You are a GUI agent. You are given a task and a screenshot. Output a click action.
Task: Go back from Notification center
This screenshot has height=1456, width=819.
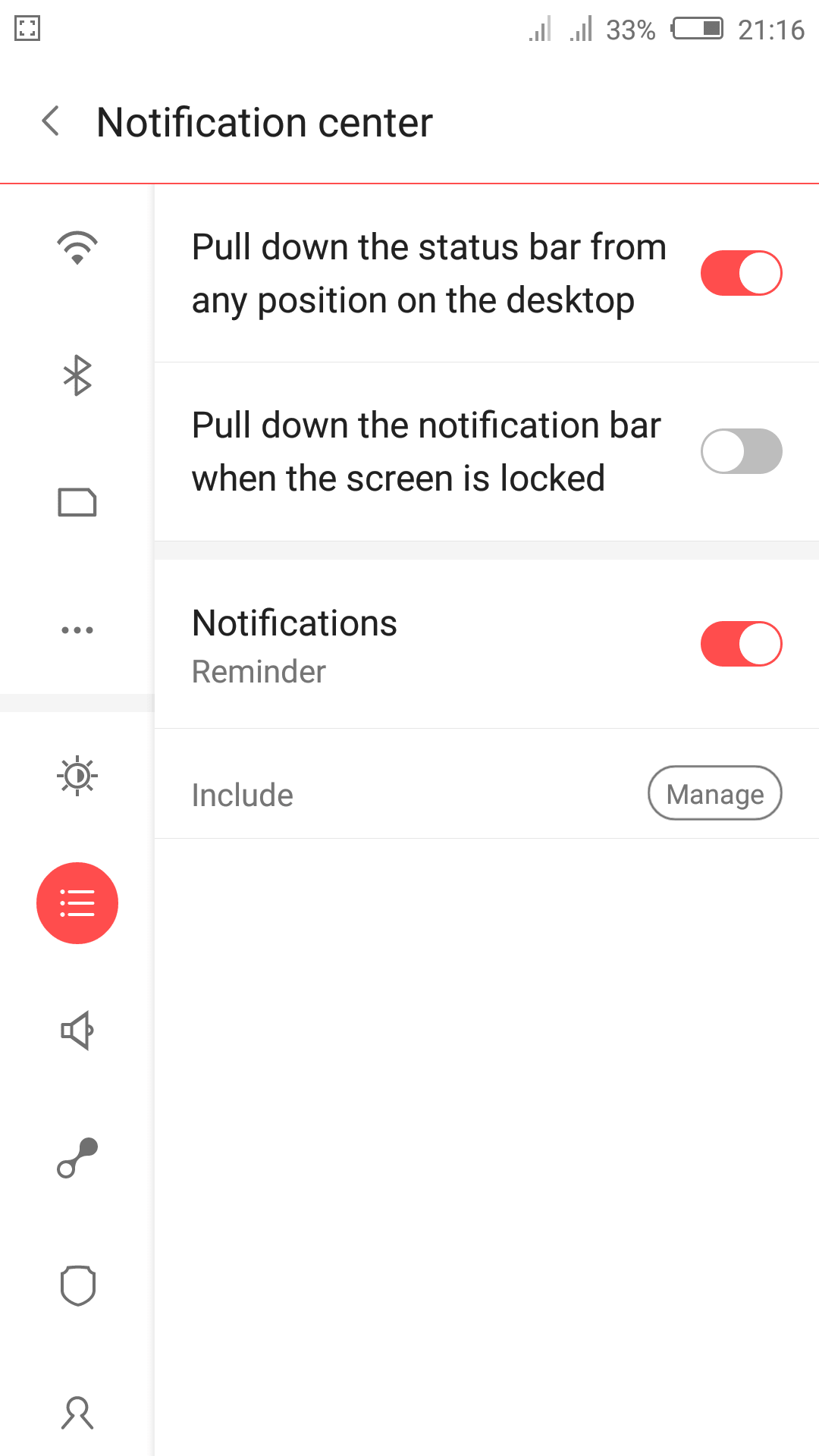tap(51, 121)
